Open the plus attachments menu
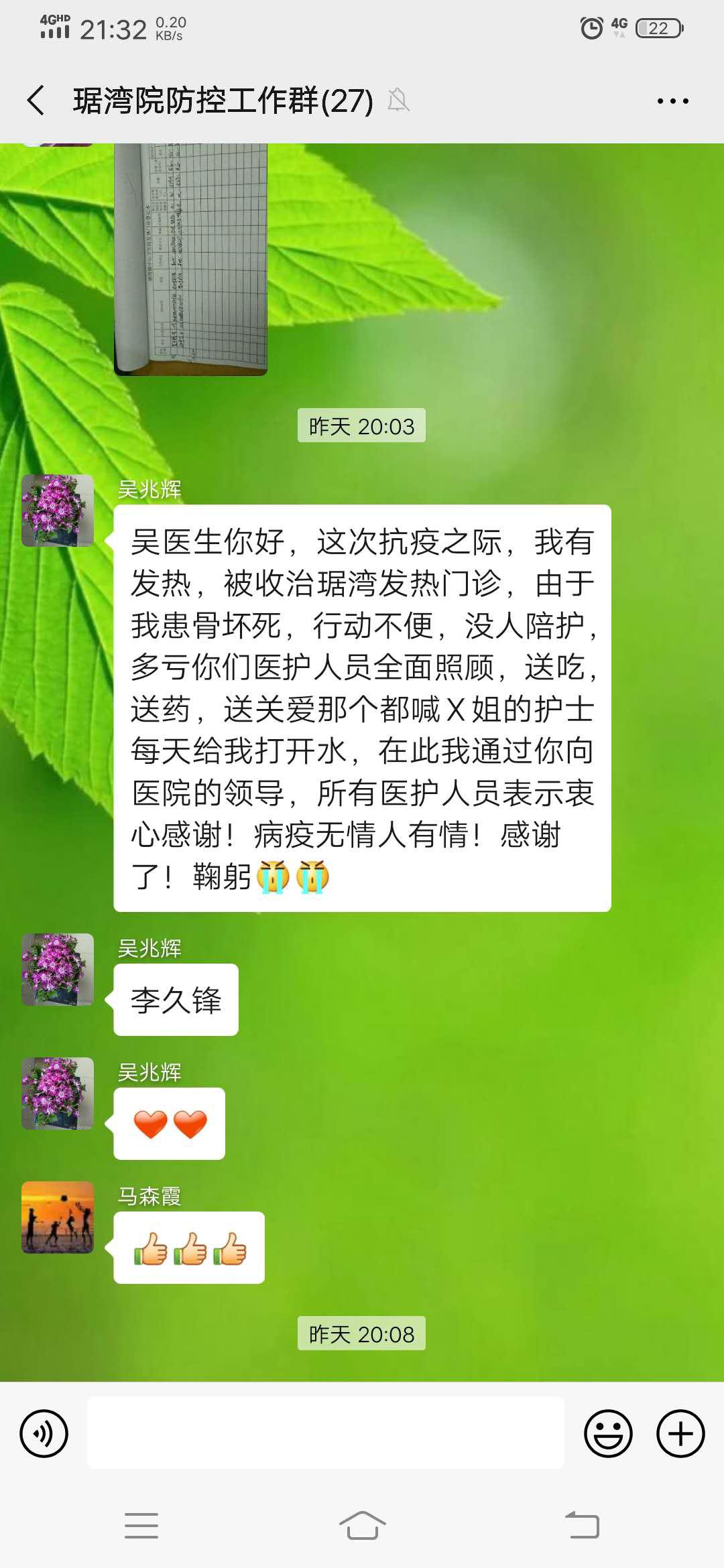This screenshot has width=724, height=1568. [680, 1433]
